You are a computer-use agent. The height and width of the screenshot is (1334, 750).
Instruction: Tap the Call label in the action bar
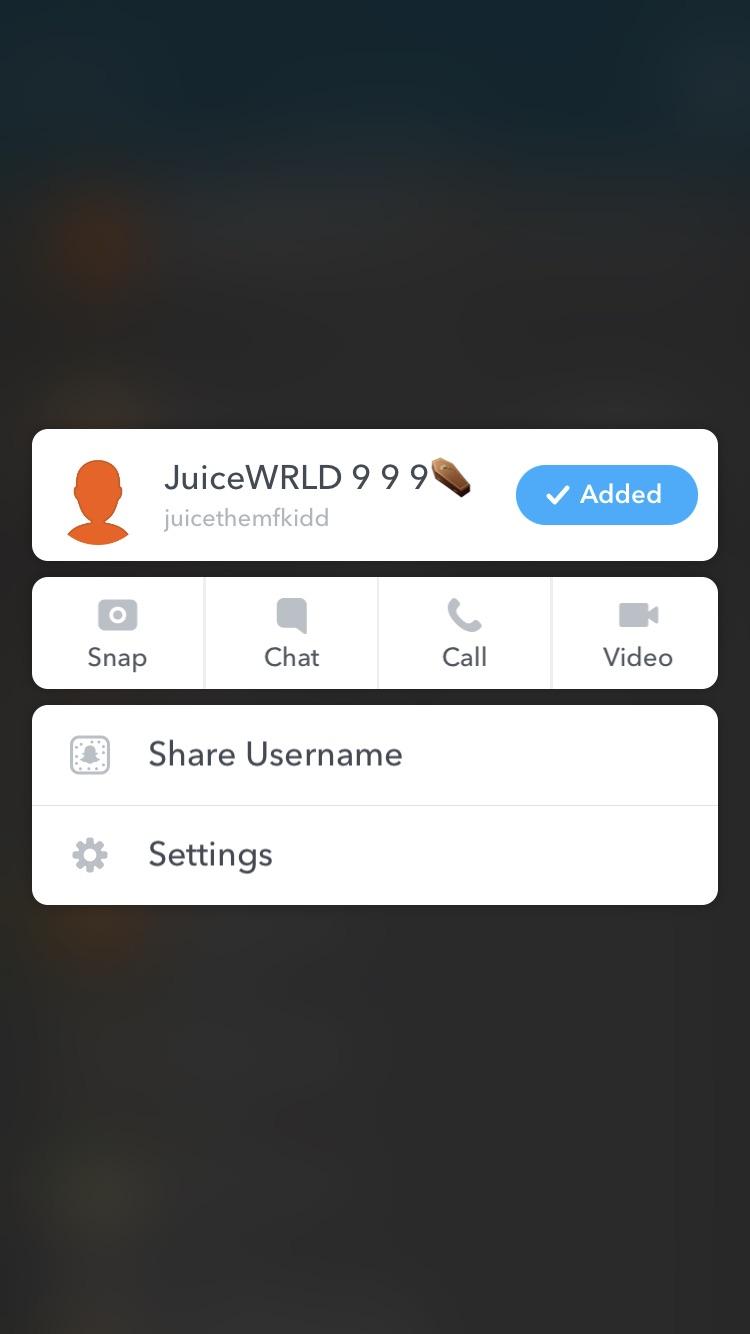(x=464, y=657)
